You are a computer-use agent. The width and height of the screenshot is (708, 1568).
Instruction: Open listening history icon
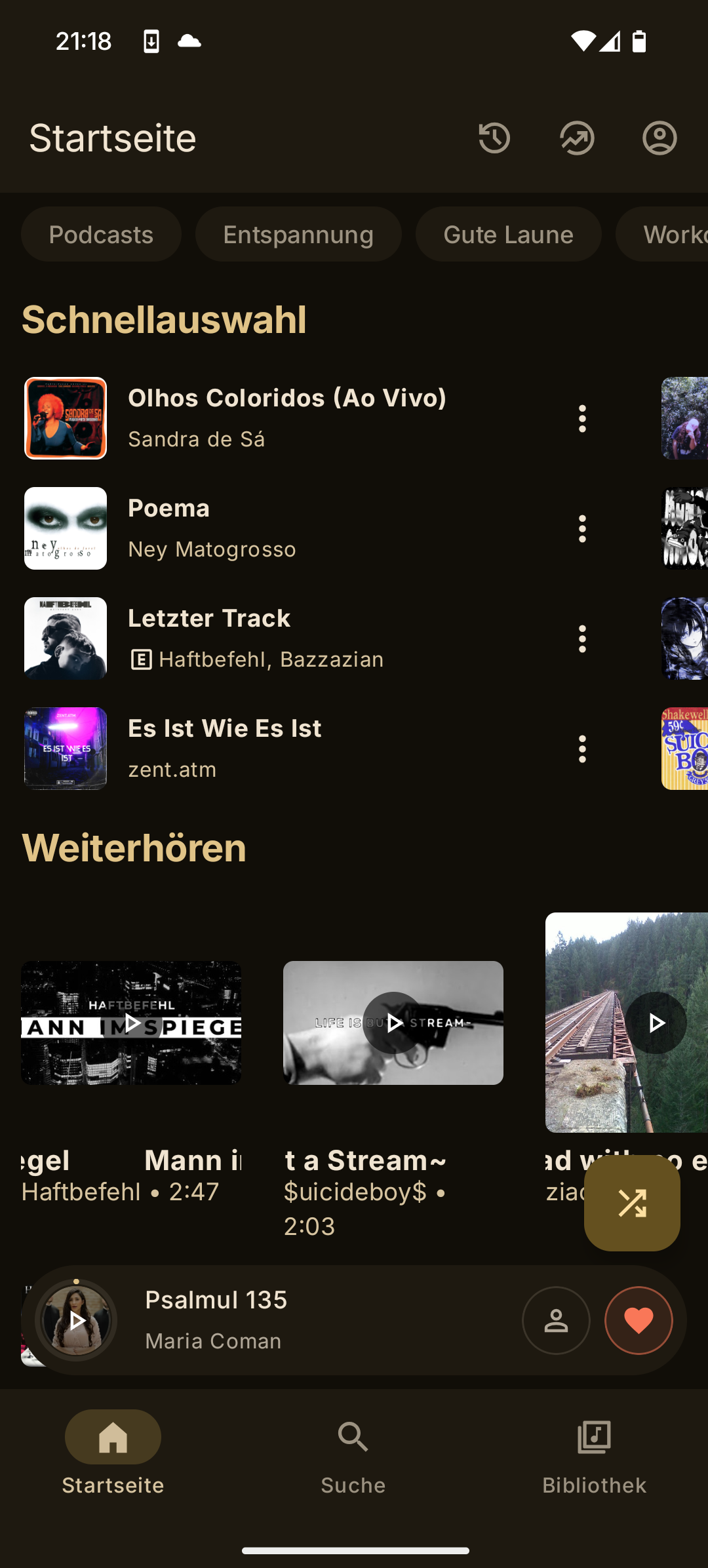point(494,138)
